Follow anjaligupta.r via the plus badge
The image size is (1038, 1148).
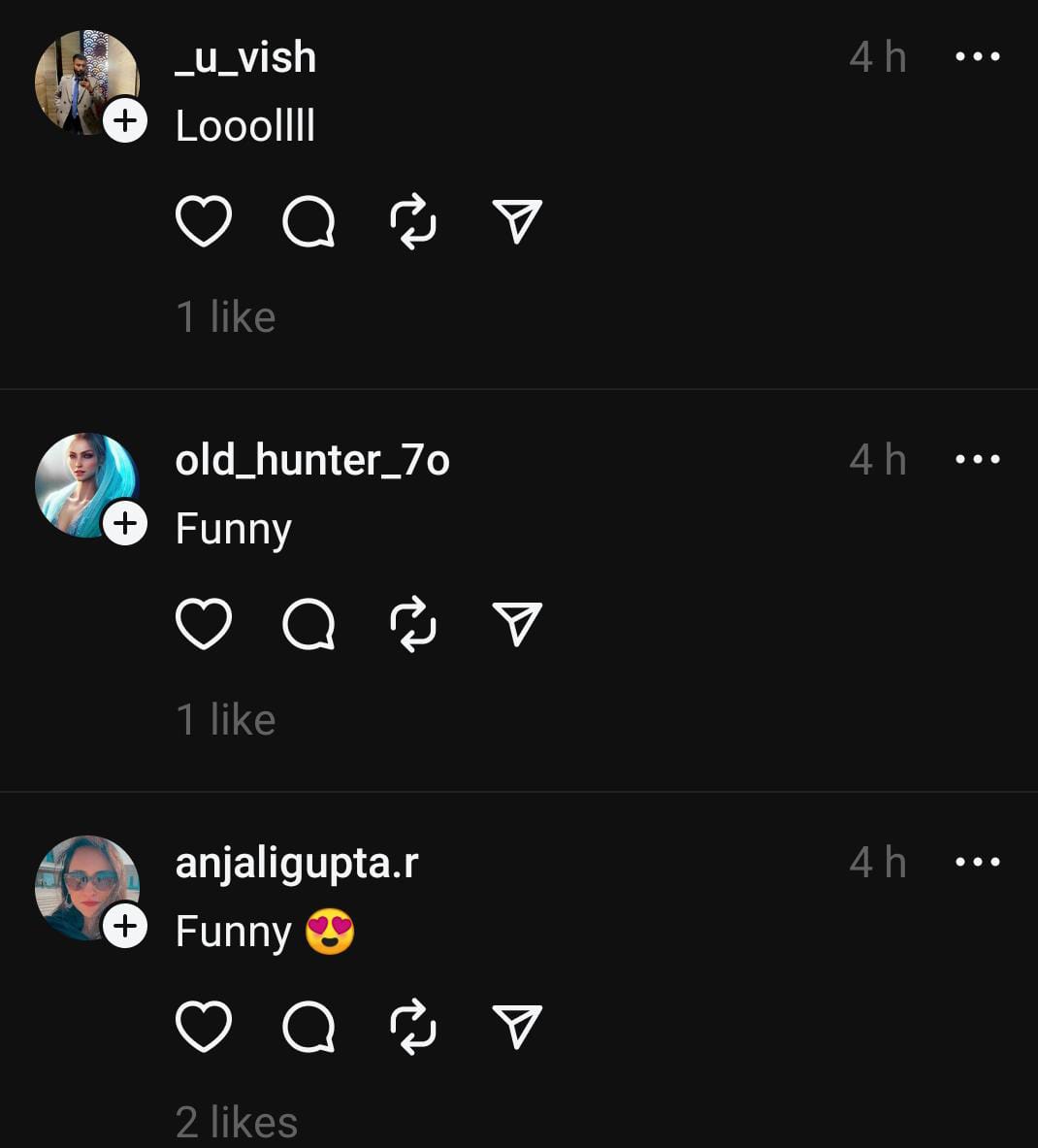[x=125, y=927]
